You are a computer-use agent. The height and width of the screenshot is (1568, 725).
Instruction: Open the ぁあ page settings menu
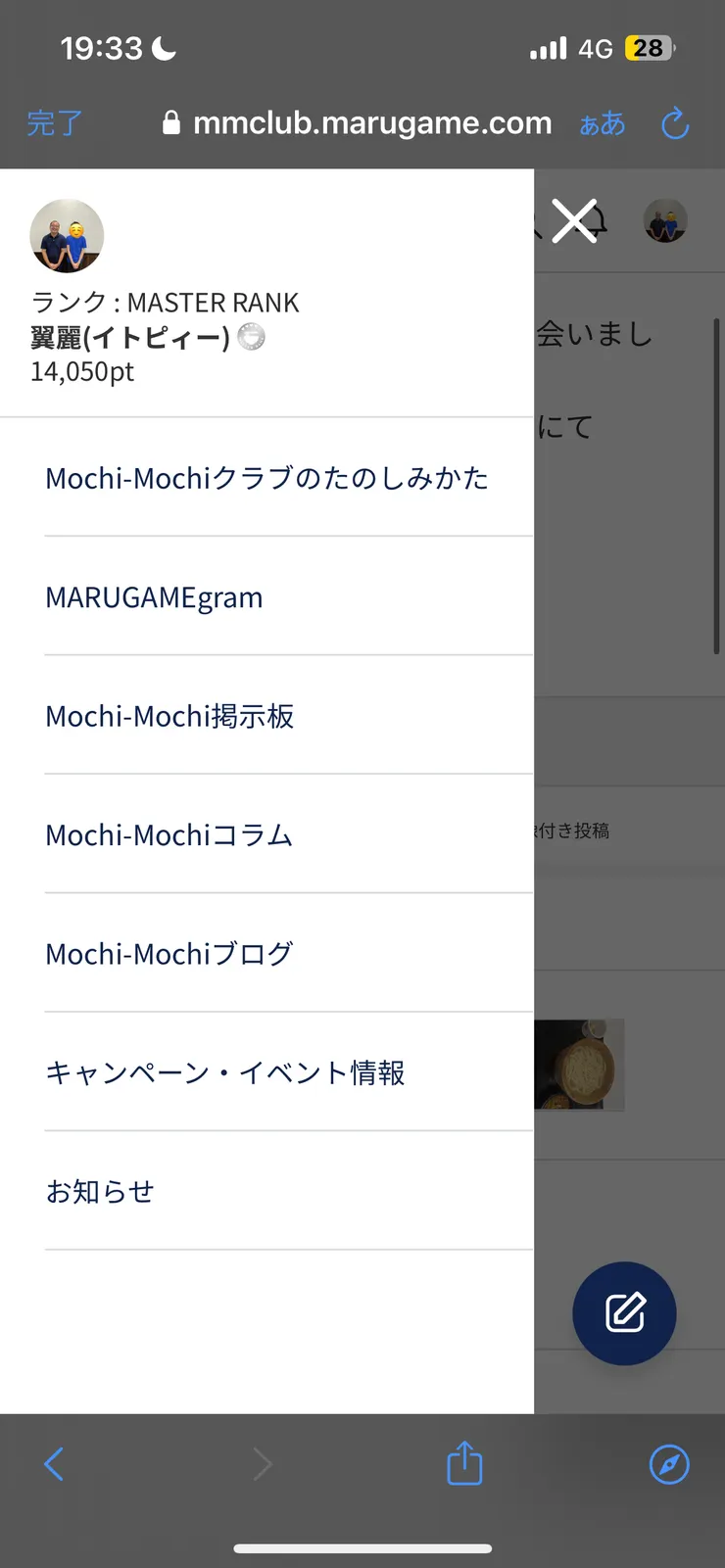click(x=602, y=123)
